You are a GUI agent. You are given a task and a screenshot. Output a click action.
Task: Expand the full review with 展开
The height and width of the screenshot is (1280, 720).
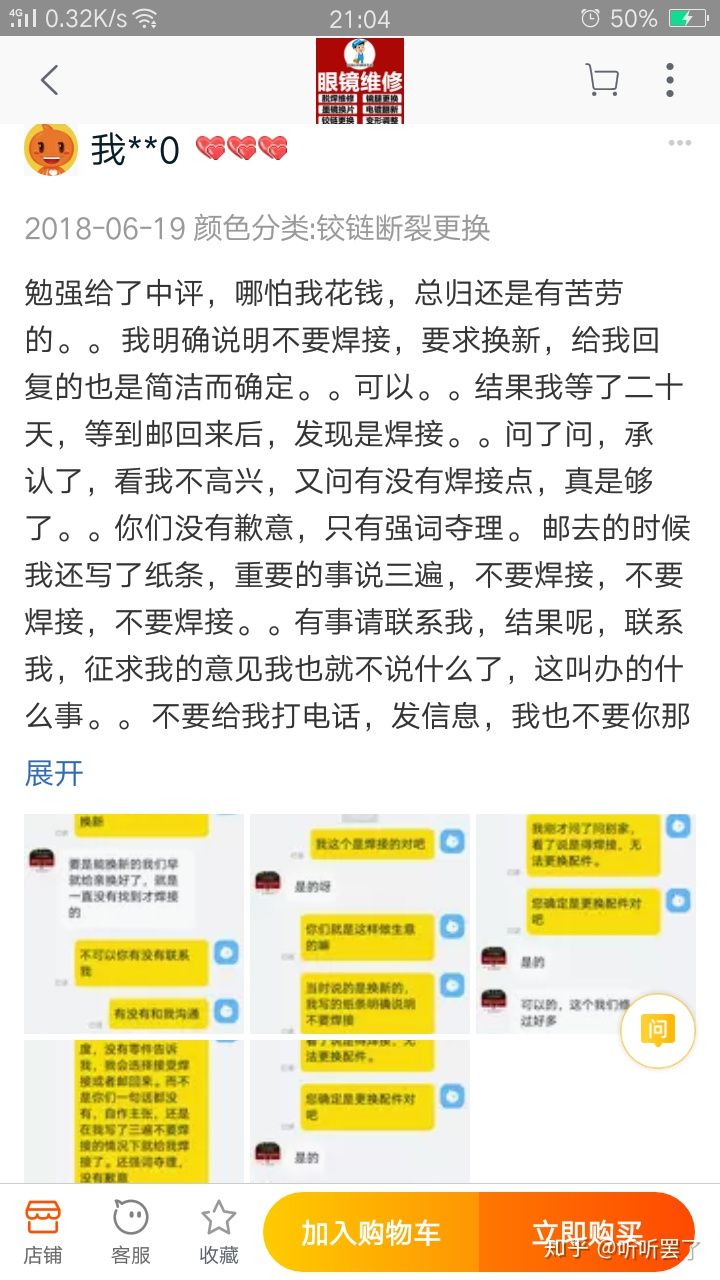pos(54,773)
